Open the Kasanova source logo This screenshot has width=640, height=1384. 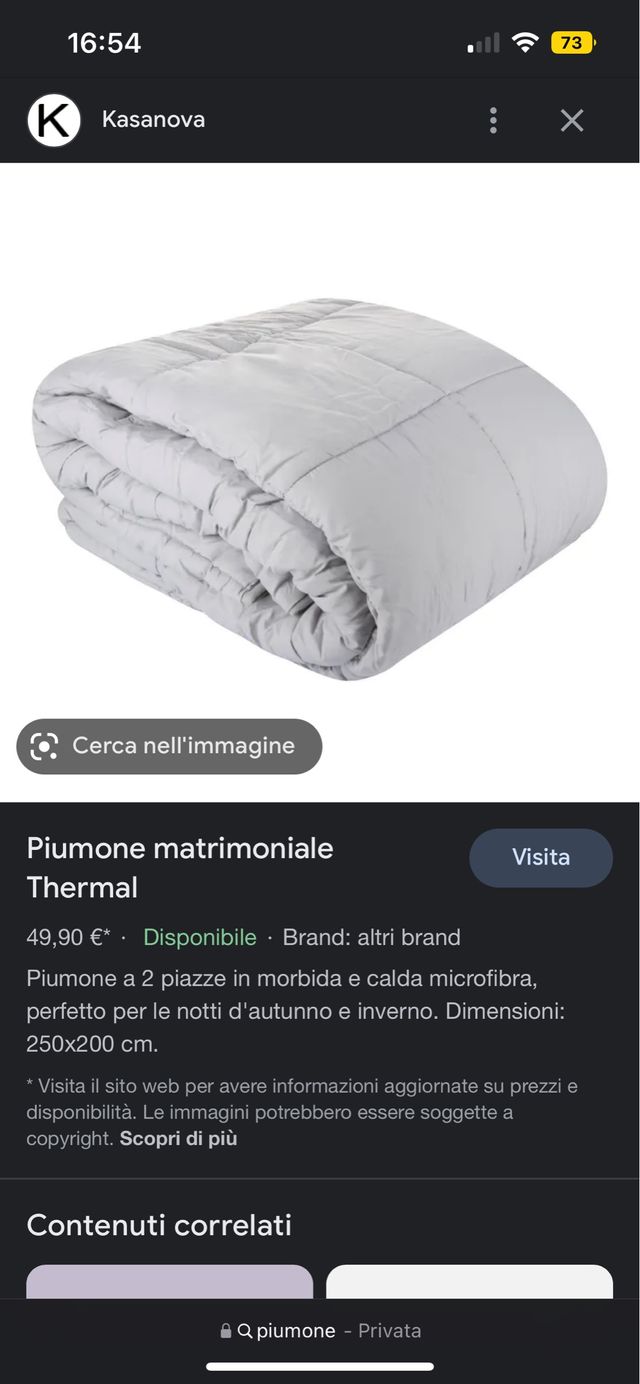point(54,121)
